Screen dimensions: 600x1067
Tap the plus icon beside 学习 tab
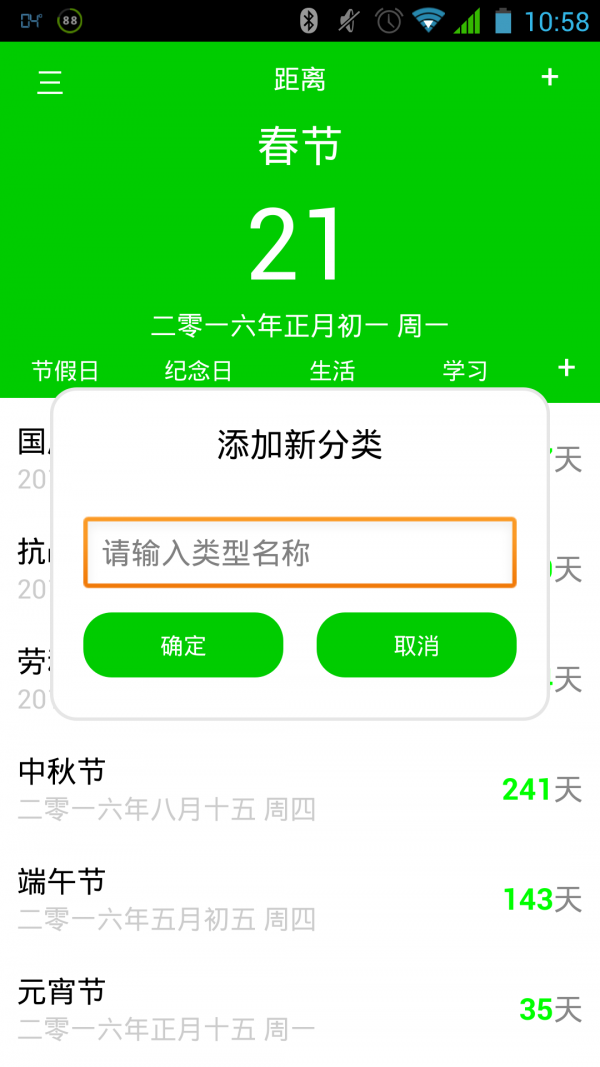tap(567, 368)
